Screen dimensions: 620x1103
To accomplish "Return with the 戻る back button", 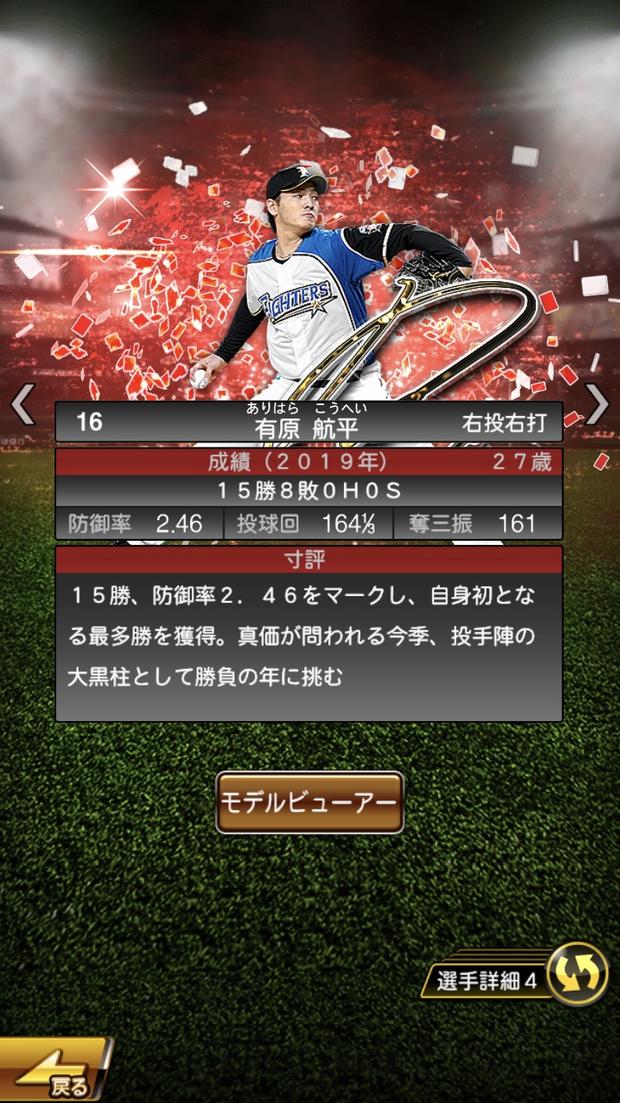I will tap(55, 1074).
